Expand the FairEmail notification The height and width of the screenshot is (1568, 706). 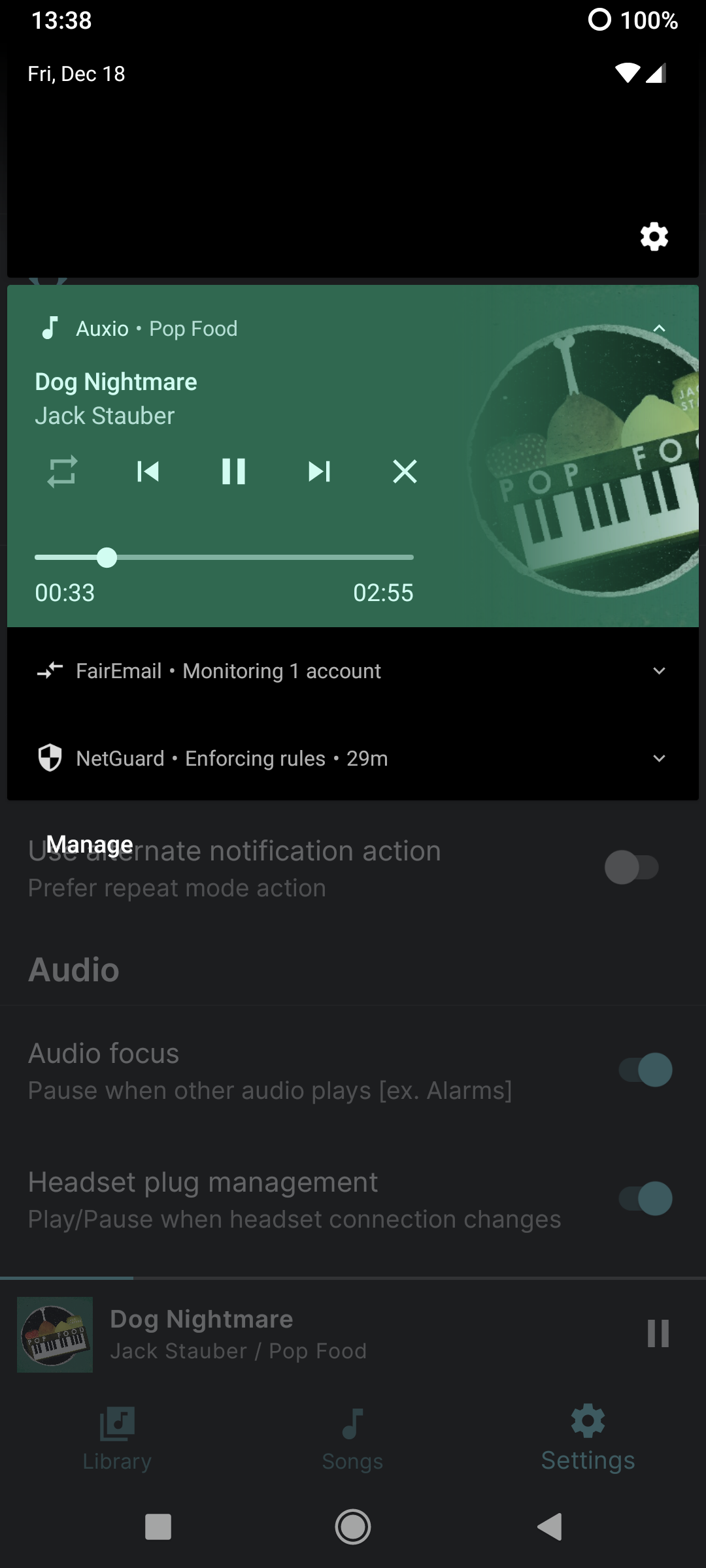[x=659, y=671]
